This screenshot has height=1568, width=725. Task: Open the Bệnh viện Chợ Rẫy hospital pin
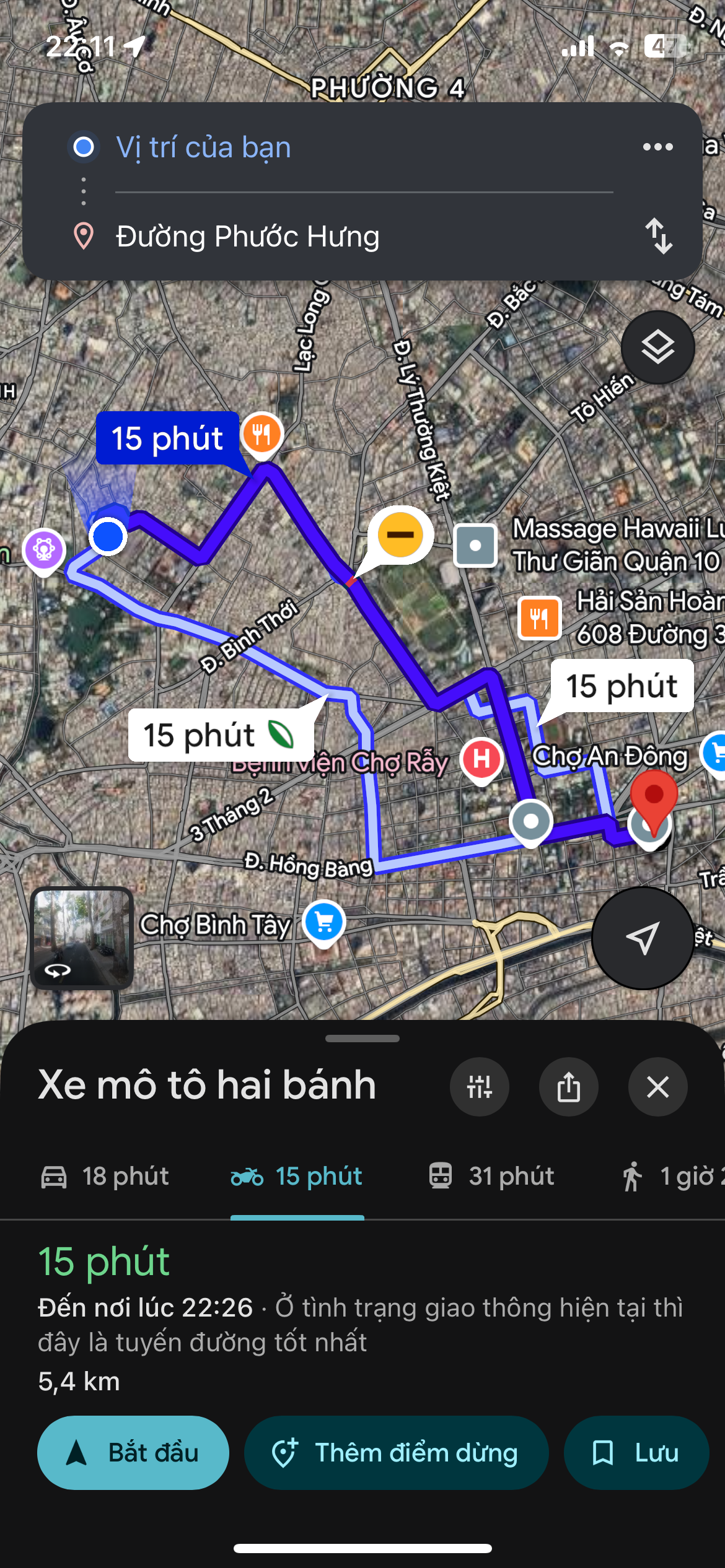[481, 759]
